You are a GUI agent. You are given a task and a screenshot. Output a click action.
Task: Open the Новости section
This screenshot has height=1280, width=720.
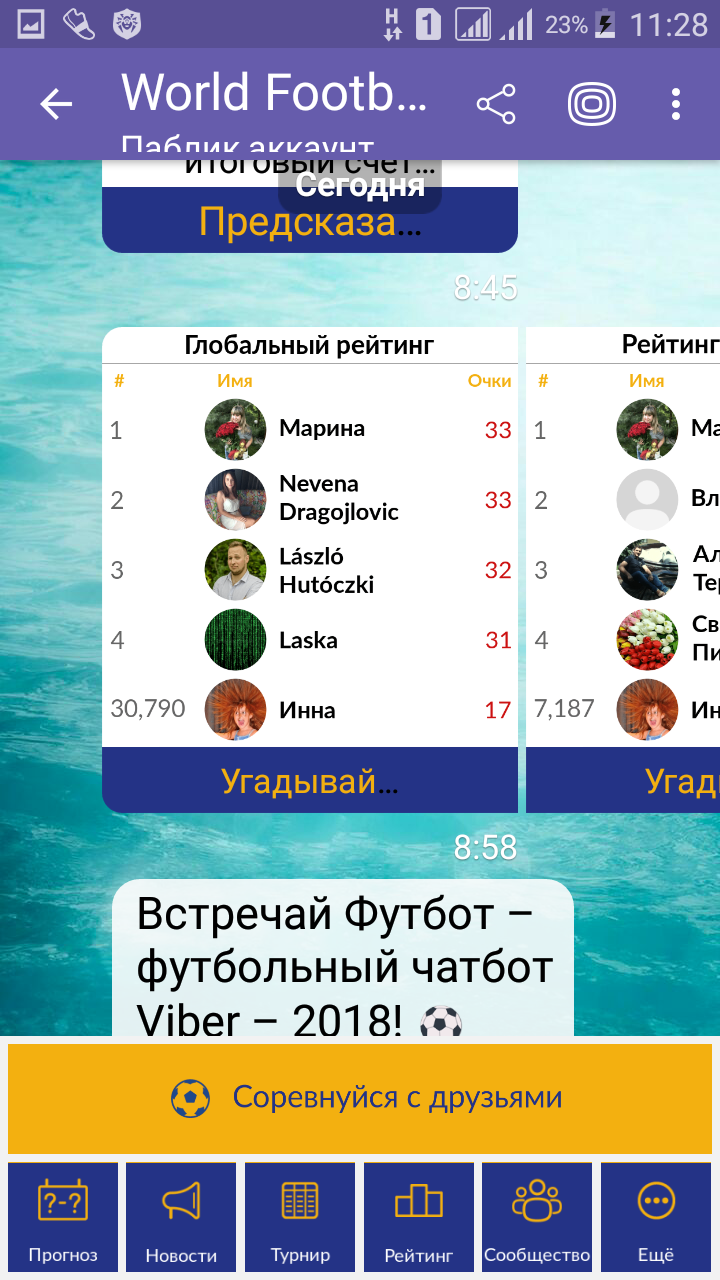[x=181, y=1216]
